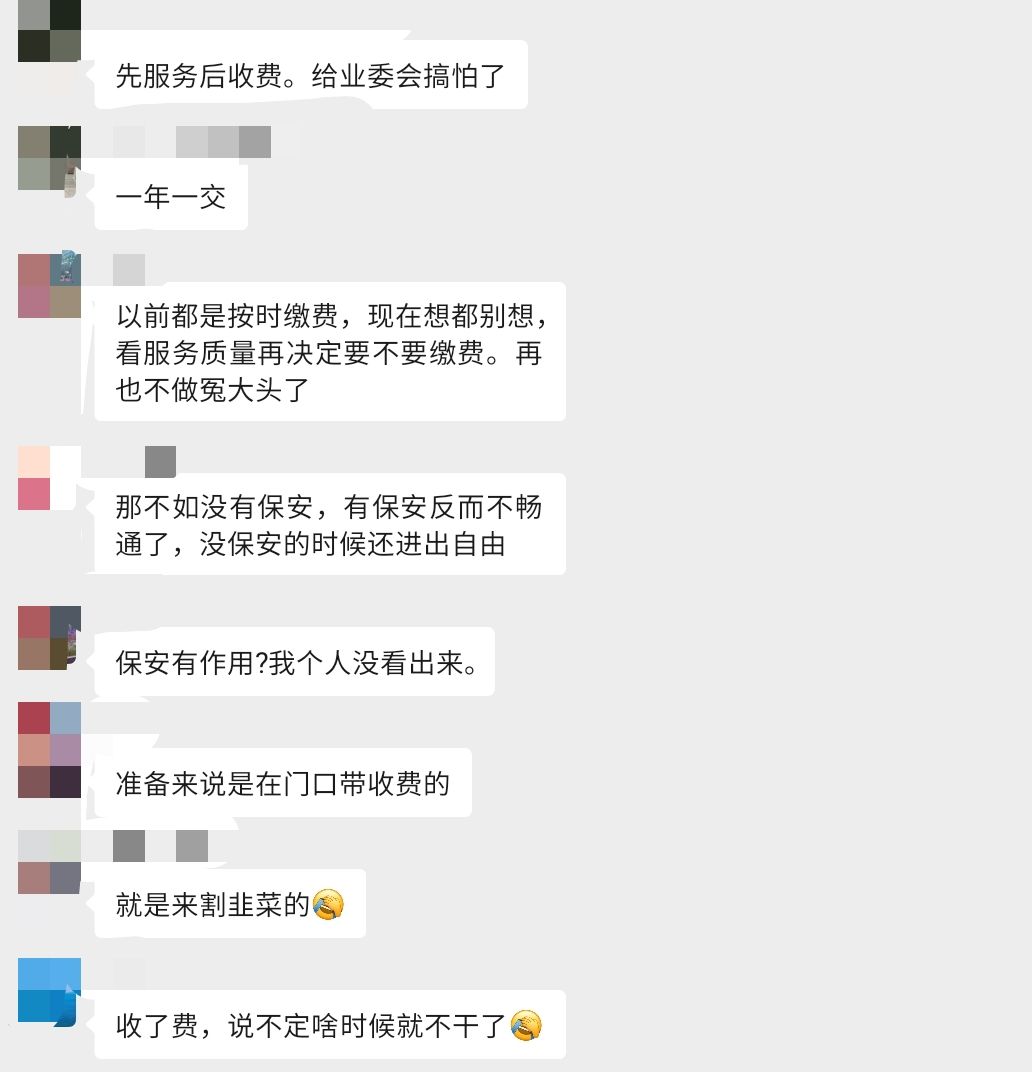Screen dimensions: 1032x1072
Task: Tap avatar of member asking 保安有作用?
Action: (x=49, y=637)
